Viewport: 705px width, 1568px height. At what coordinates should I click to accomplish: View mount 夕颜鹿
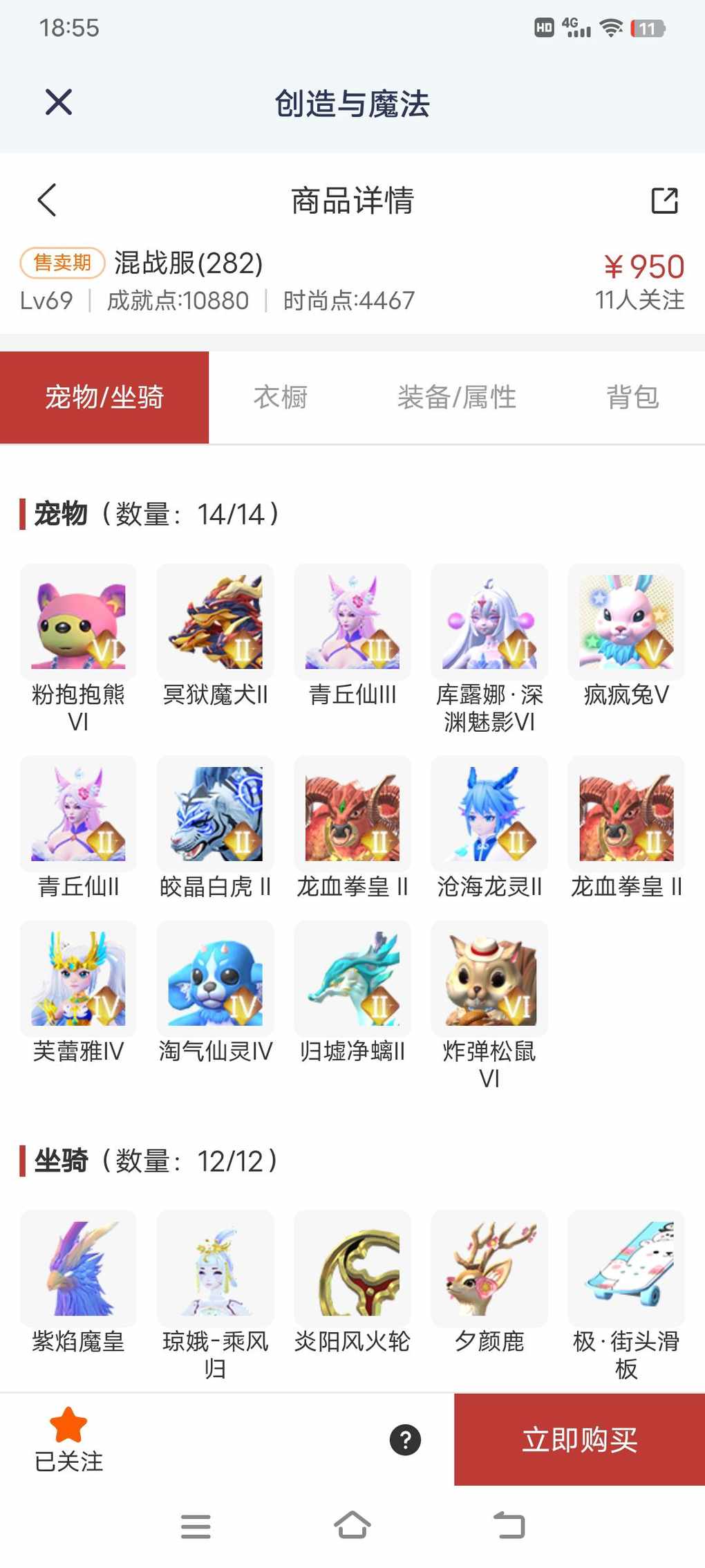coord(489,1268)
